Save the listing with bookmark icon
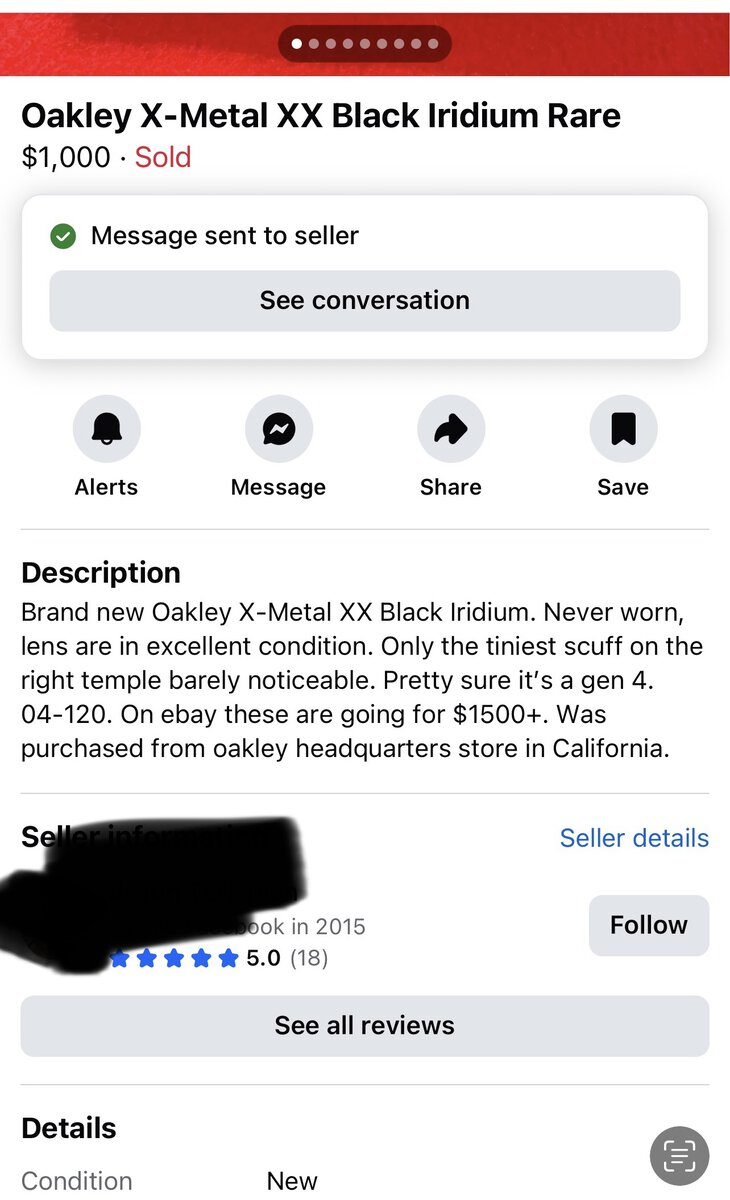This screenshot has width=730, height=1200. coord(622,429)
